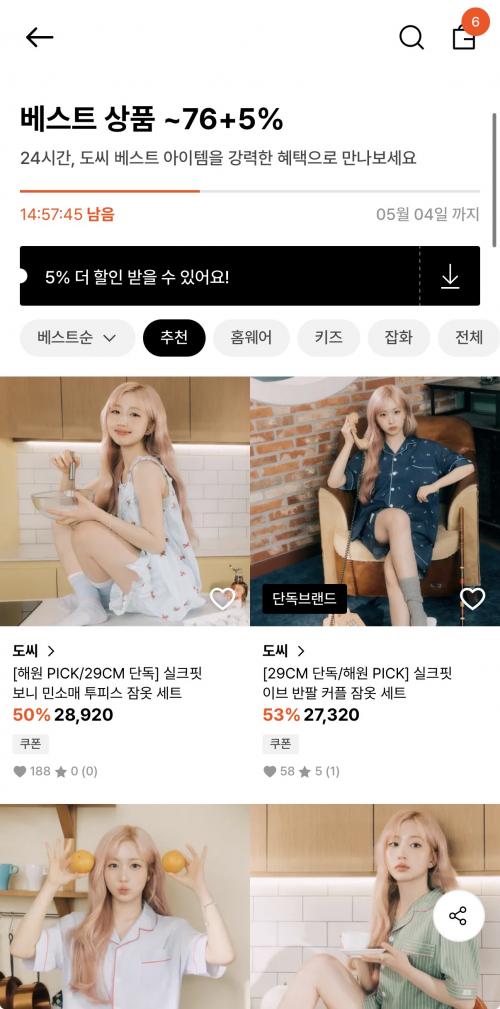The image size is (500, 1009).
Task: Go back using the arrow icon
Action: coord(39,37)
